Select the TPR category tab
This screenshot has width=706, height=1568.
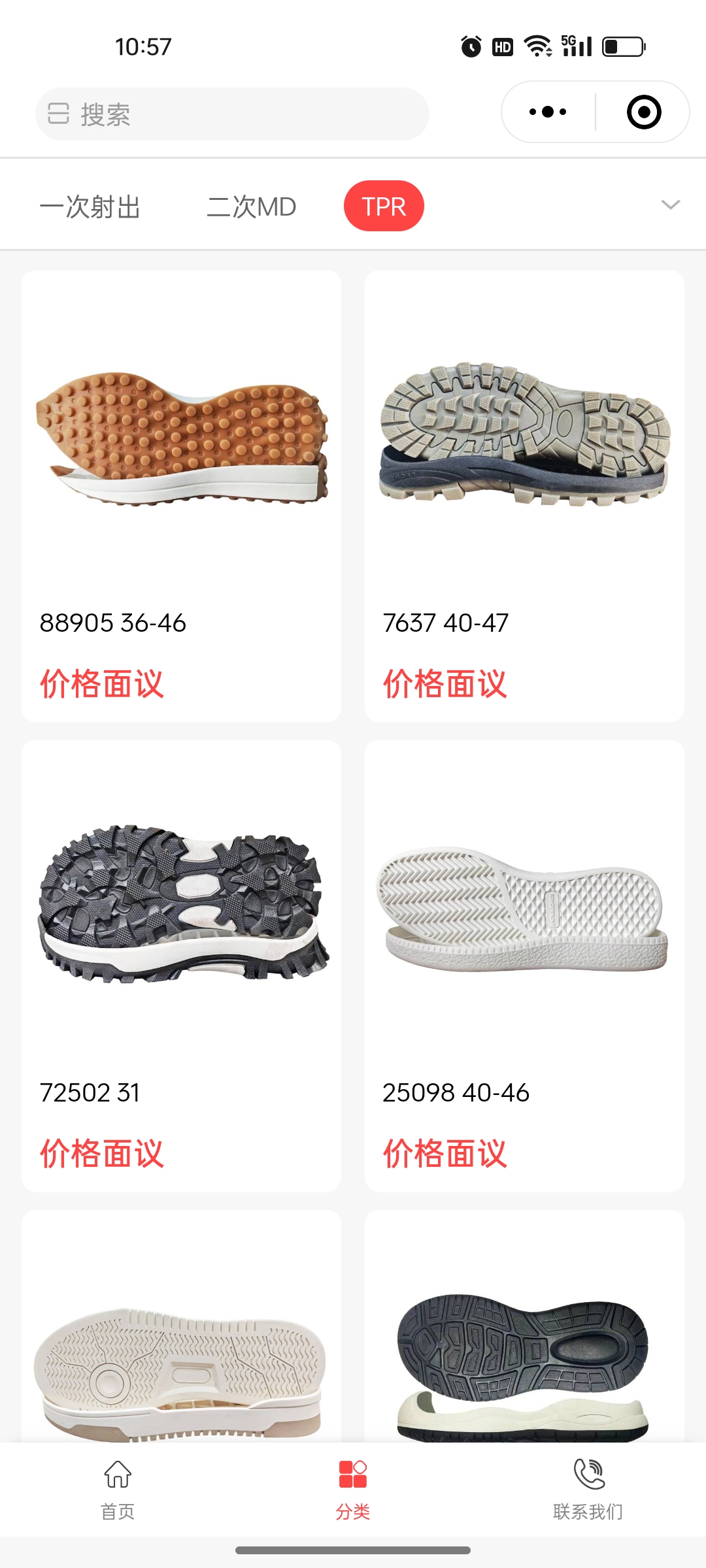pyautogui.click(x=384, y=206)
